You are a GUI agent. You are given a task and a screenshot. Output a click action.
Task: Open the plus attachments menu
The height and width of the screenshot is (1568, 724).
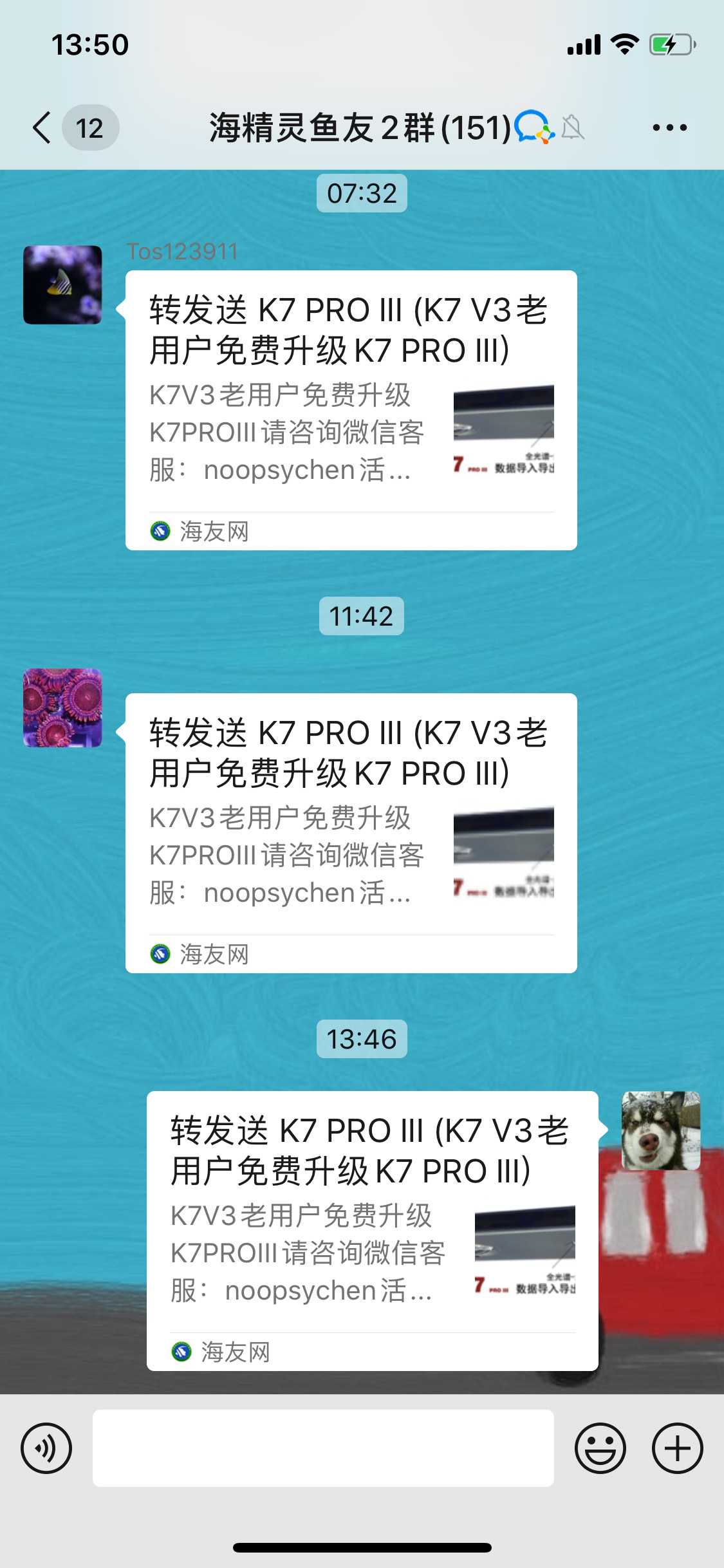point(677,1448)
